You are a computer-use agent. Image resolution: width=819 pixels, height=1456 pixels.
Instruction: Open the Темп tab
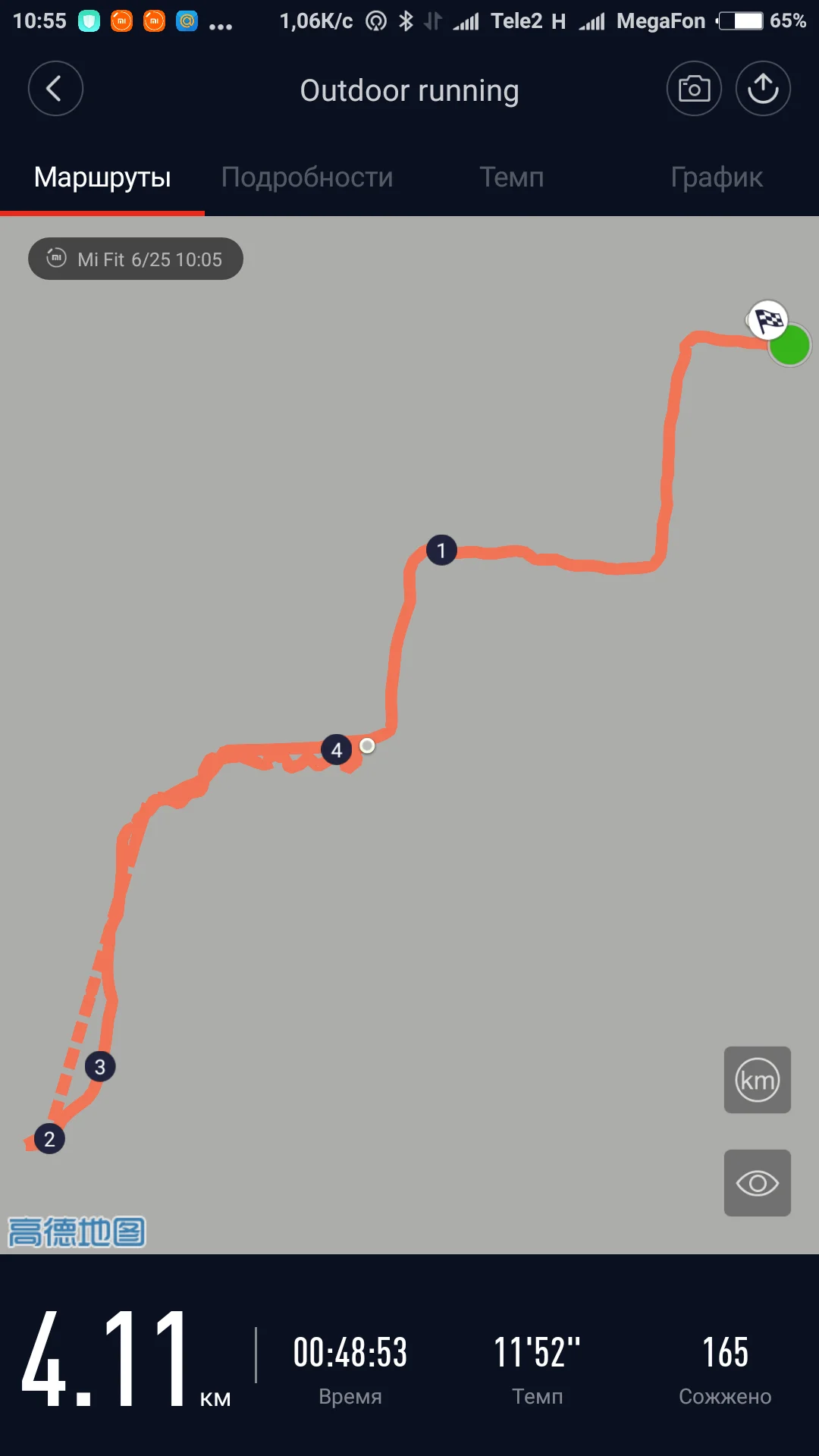tap(512, 177)
